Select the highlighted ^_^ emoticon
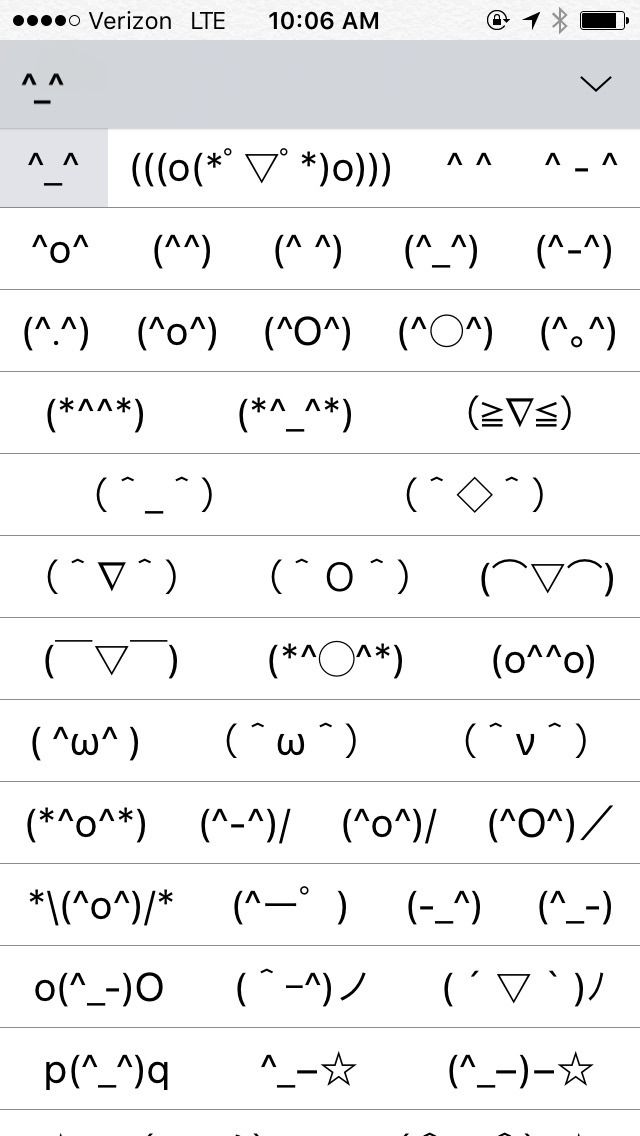640x1136 pixels. click(x=54, y=168)
